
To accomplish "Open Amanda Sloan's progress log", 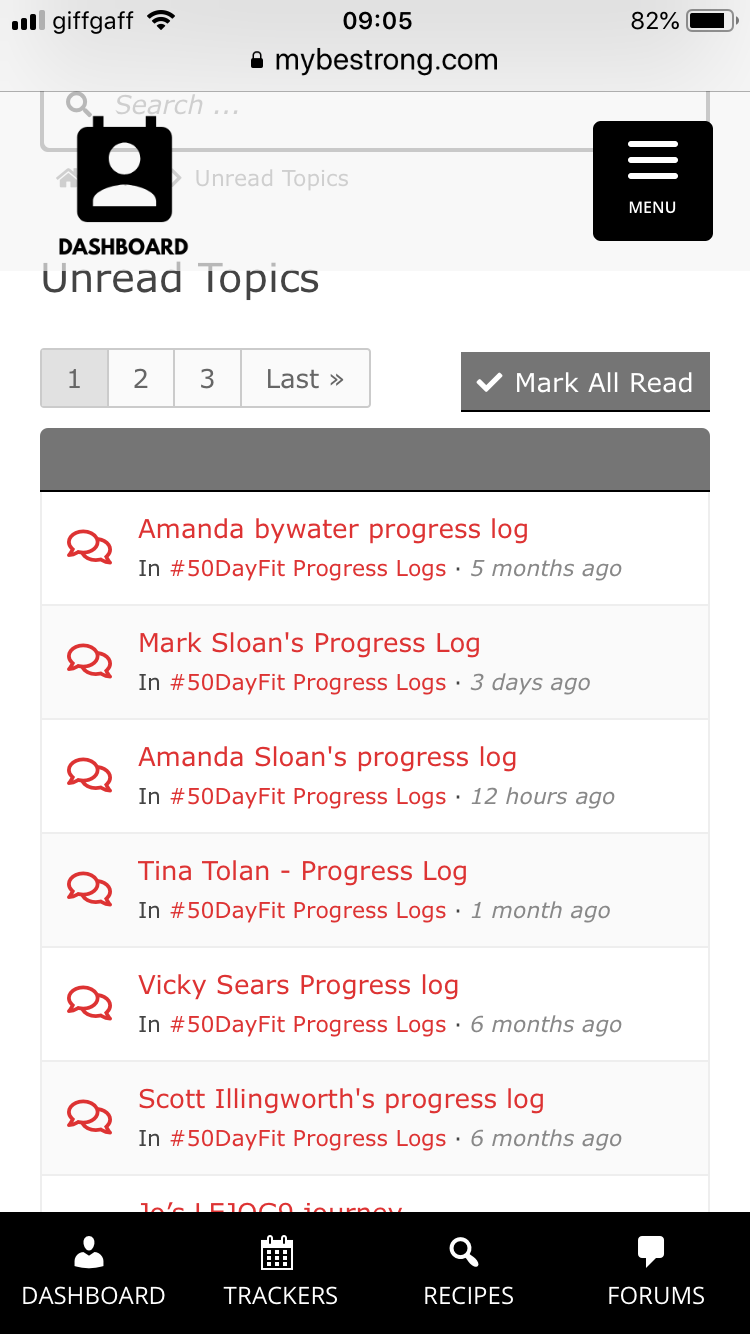I will 327,757.
